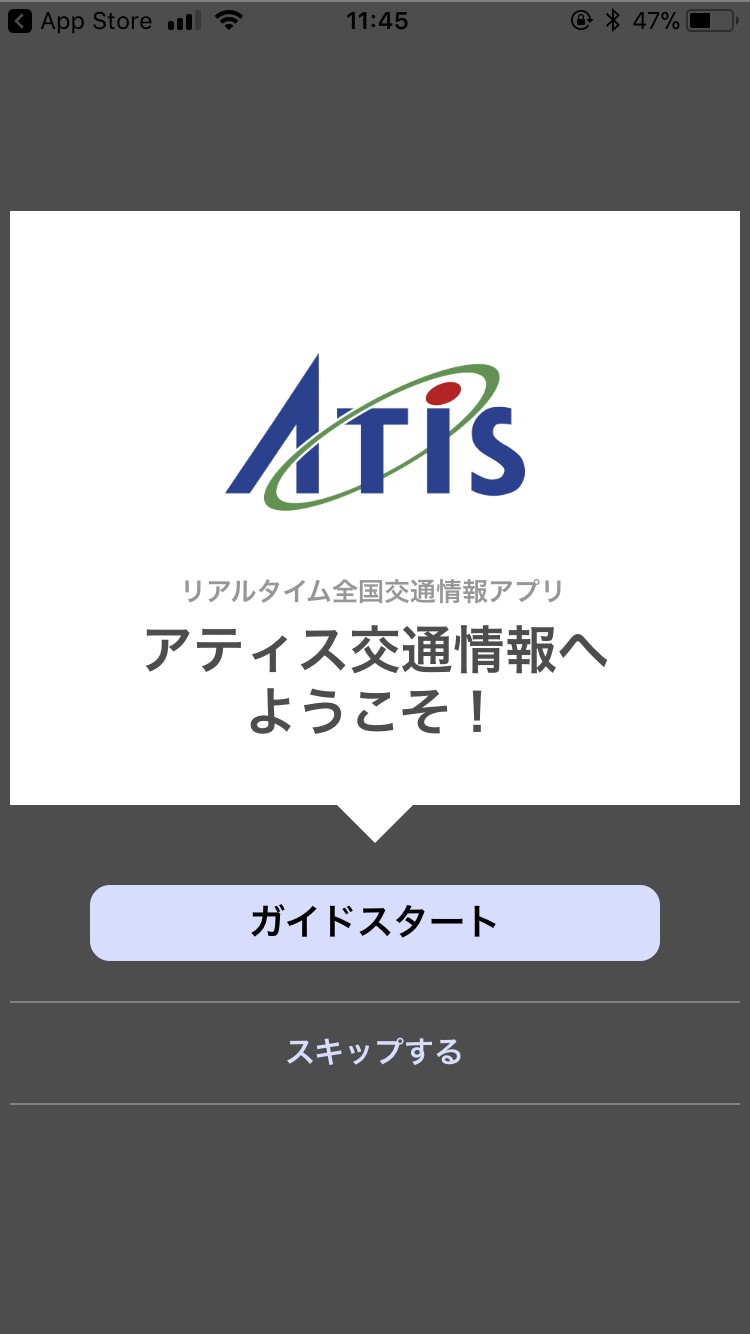
Task: Start the guide with ガイドスタート
Action: point(375,923)
